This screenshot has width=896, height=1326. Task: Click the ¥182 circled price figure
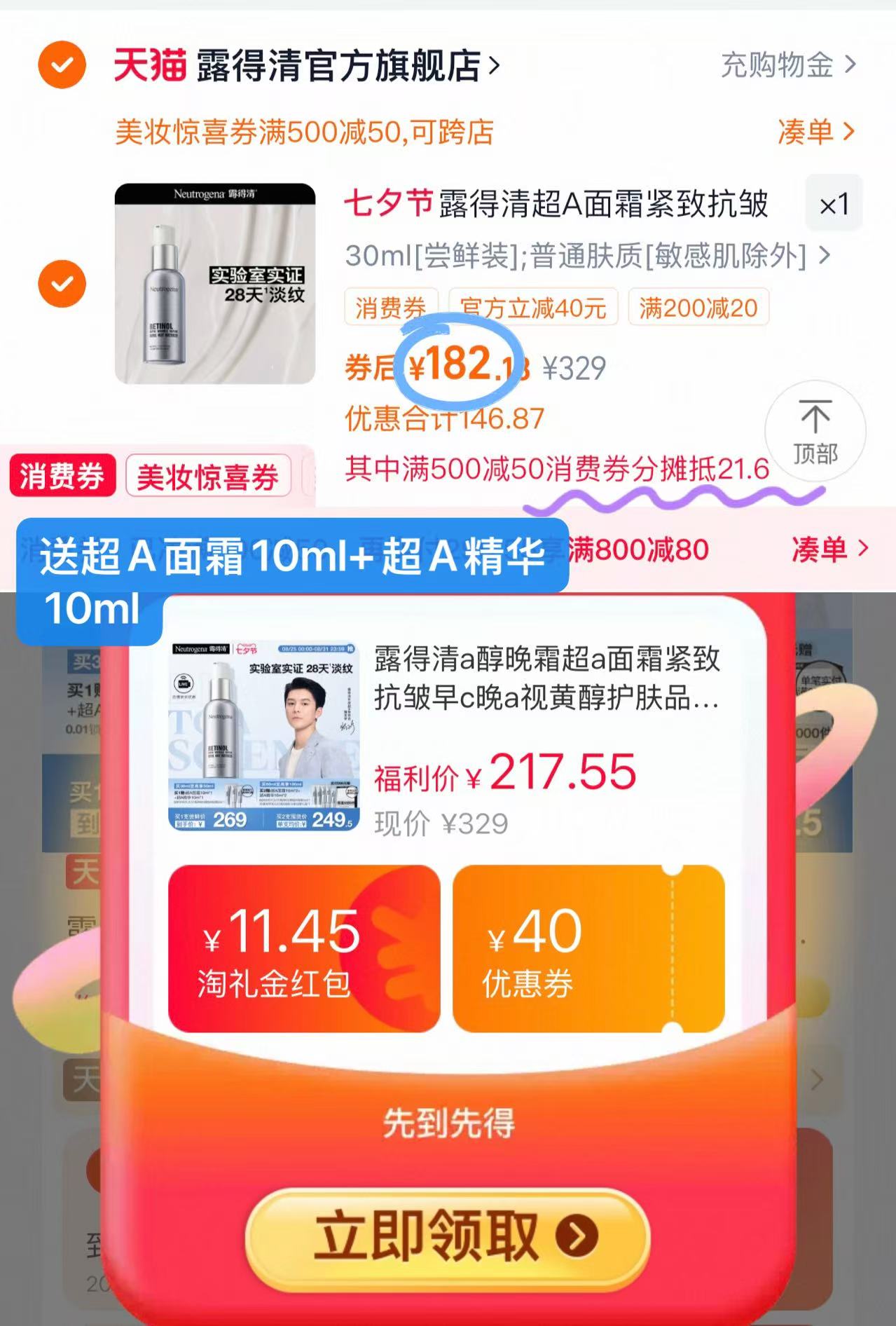tap(459, 364)
